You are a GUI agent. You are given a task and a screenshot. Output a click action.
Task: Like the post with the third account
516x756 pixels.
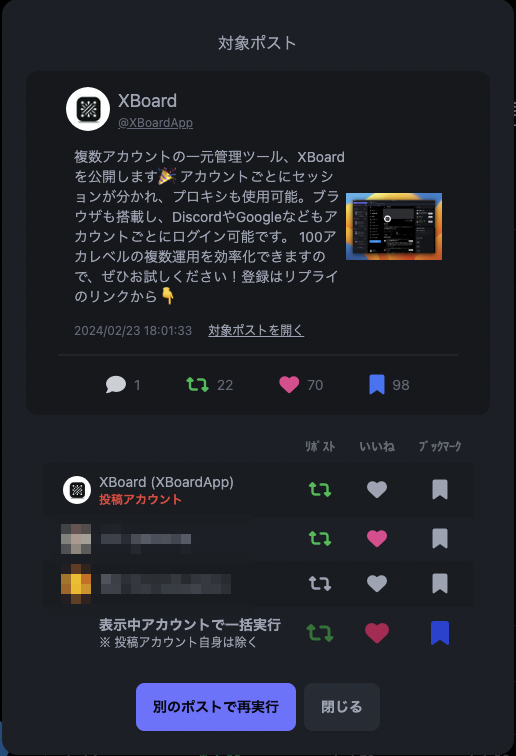pos(377,583)
